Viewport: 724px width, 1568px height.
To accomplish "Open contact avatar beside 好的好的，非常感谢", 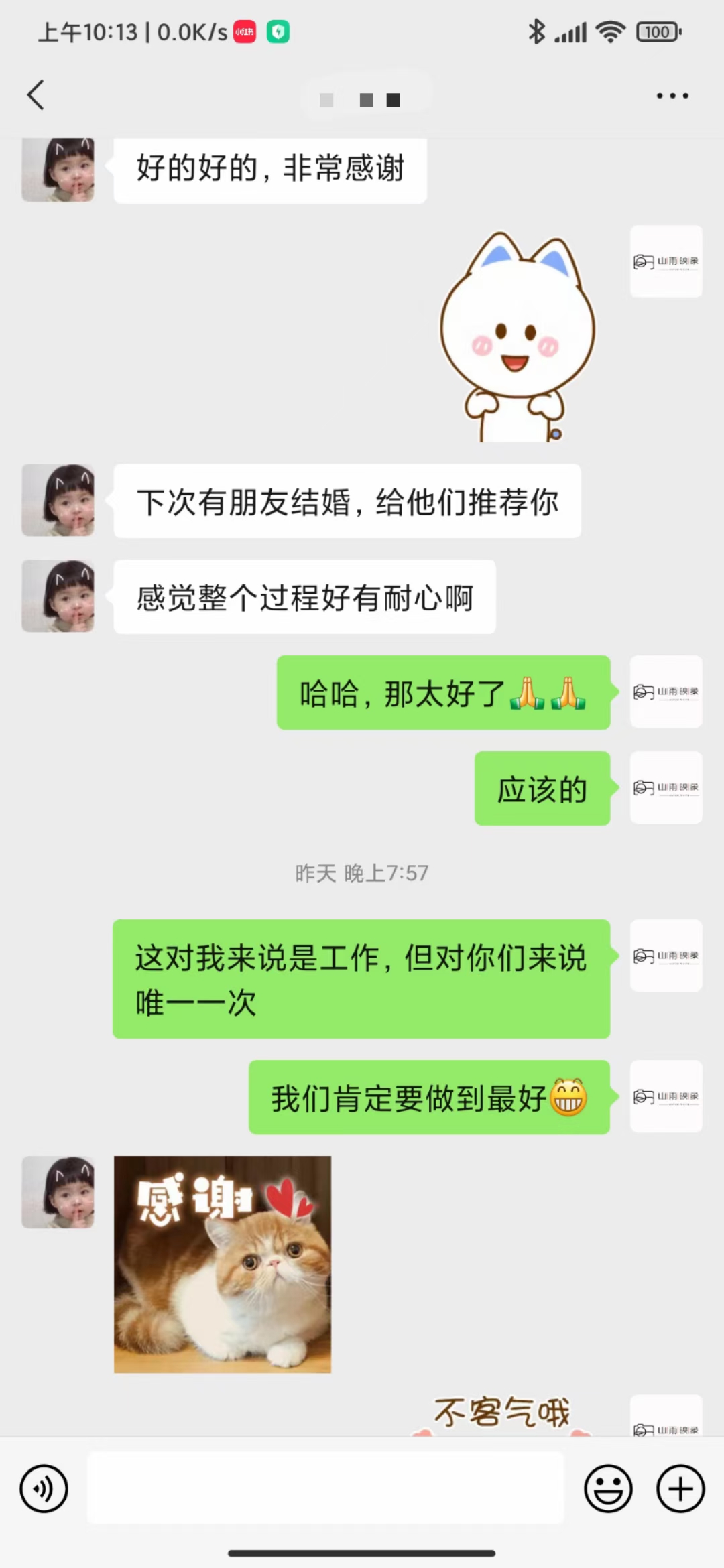I will point(58,170).
